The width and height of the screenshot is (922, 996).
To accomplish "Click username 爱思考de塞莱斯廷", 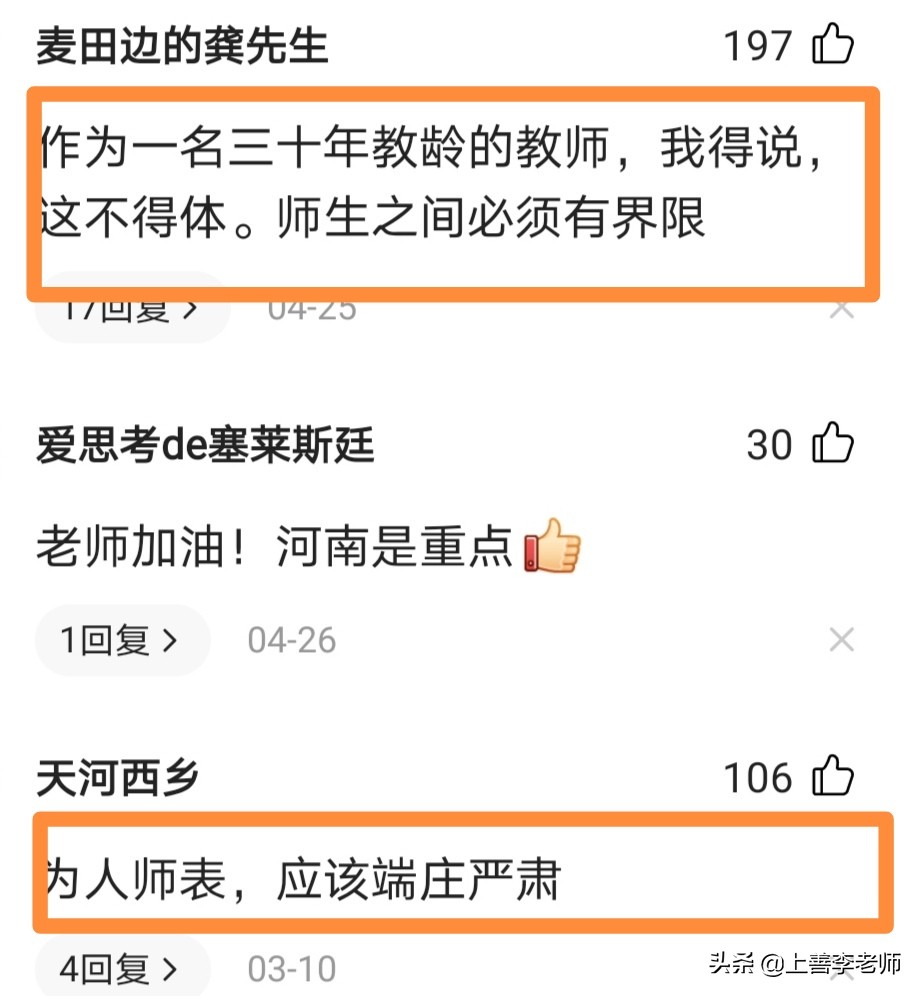I will (x=204, y=446).
